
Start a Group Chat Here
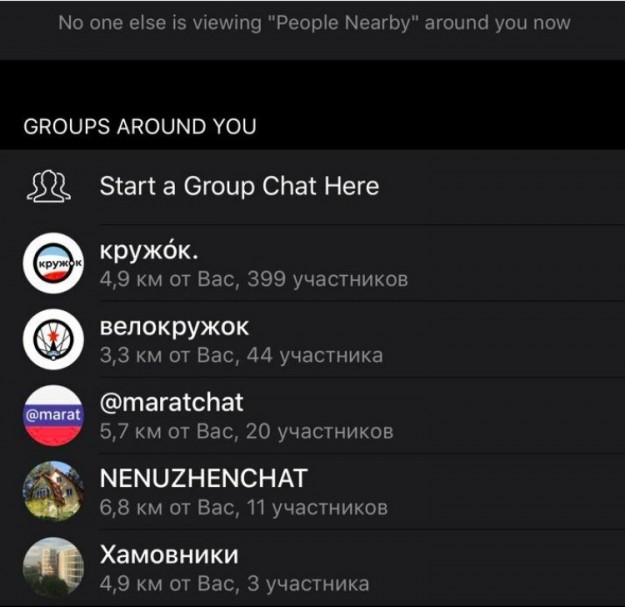[x=238, y=187]
